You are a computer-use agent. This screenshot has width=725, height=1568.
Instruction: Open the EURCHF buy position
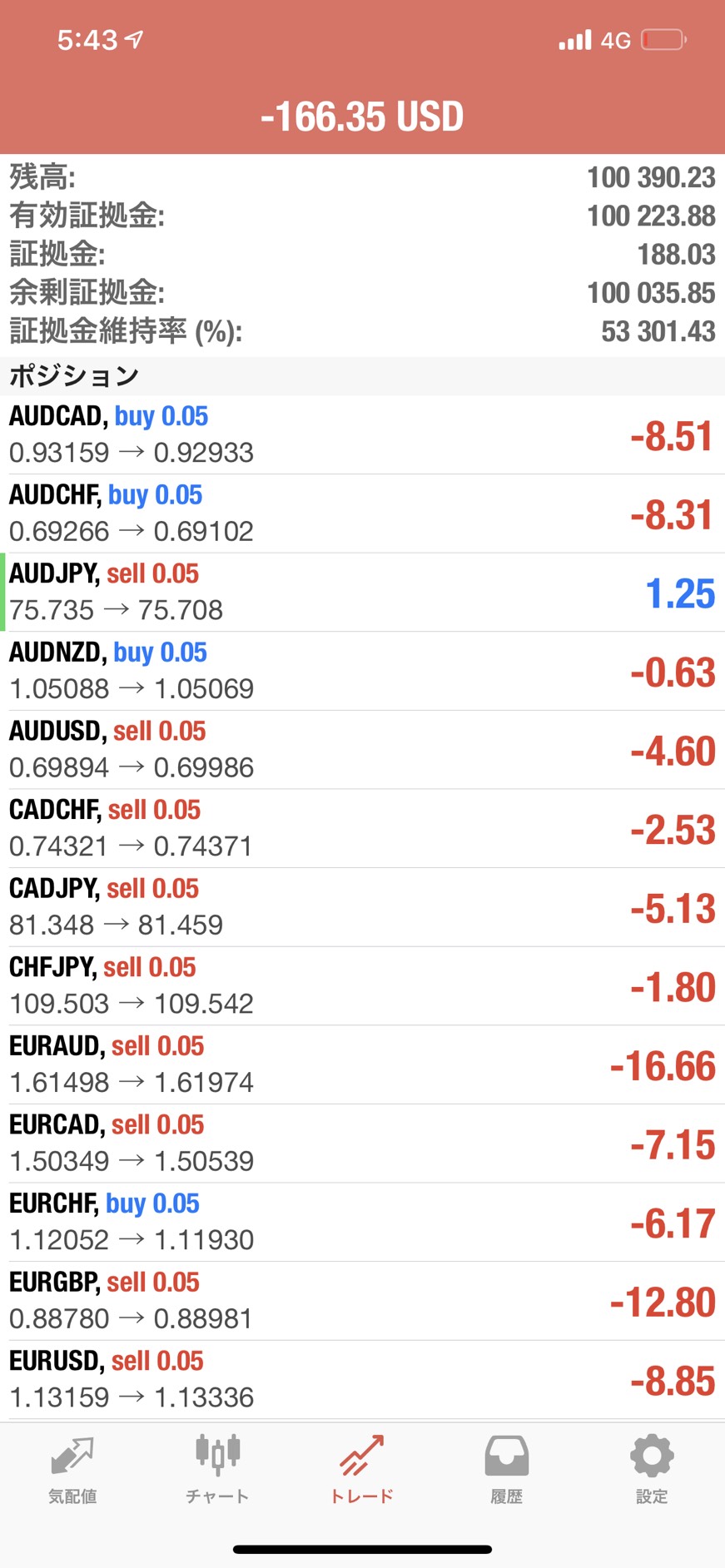[362, 1223]
